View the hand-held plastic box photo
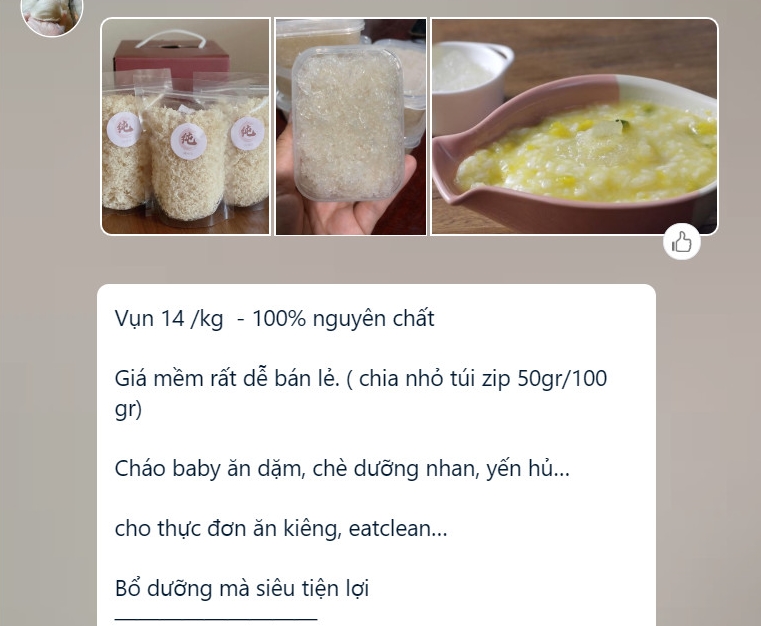 point(350,127)
